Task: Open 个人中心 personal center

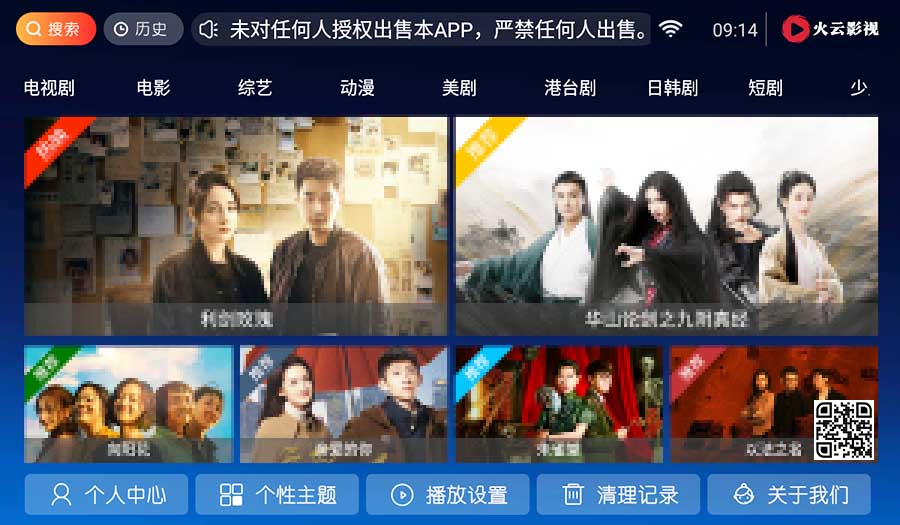Action: pos(107,494)
